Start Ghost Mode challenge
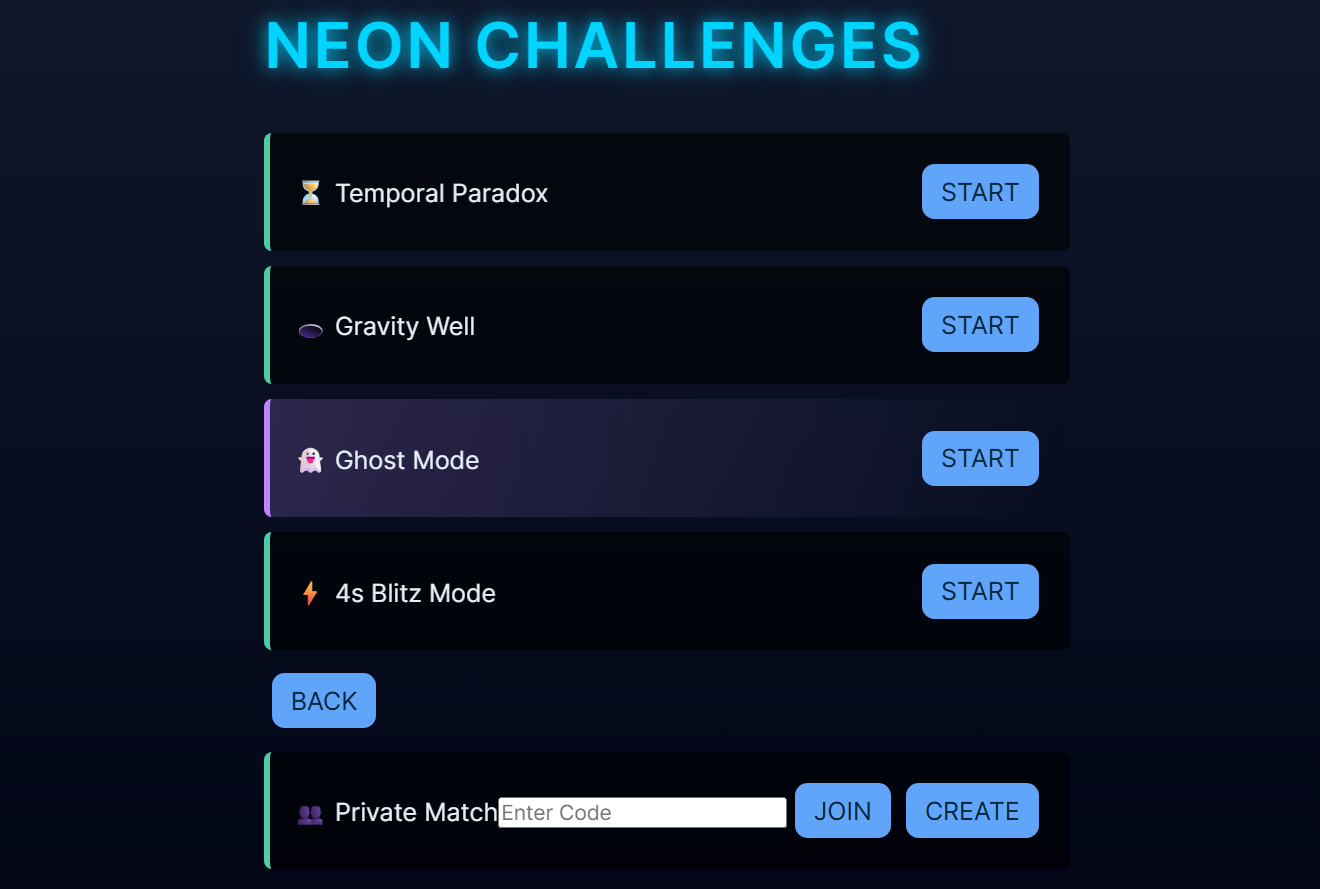This screenshot has height=889, width=1320. click(979, 459)
